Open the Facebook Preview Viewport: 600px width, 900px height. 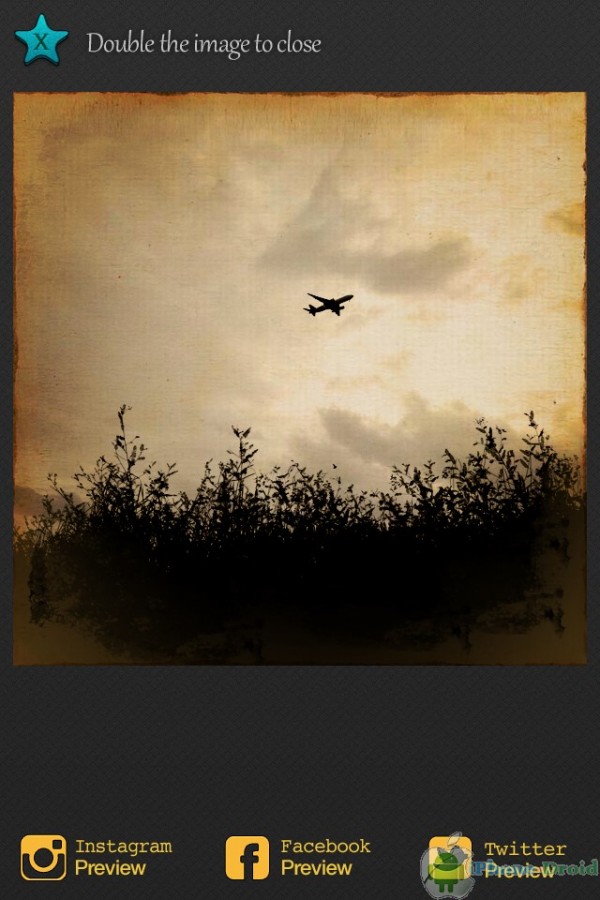299,857
